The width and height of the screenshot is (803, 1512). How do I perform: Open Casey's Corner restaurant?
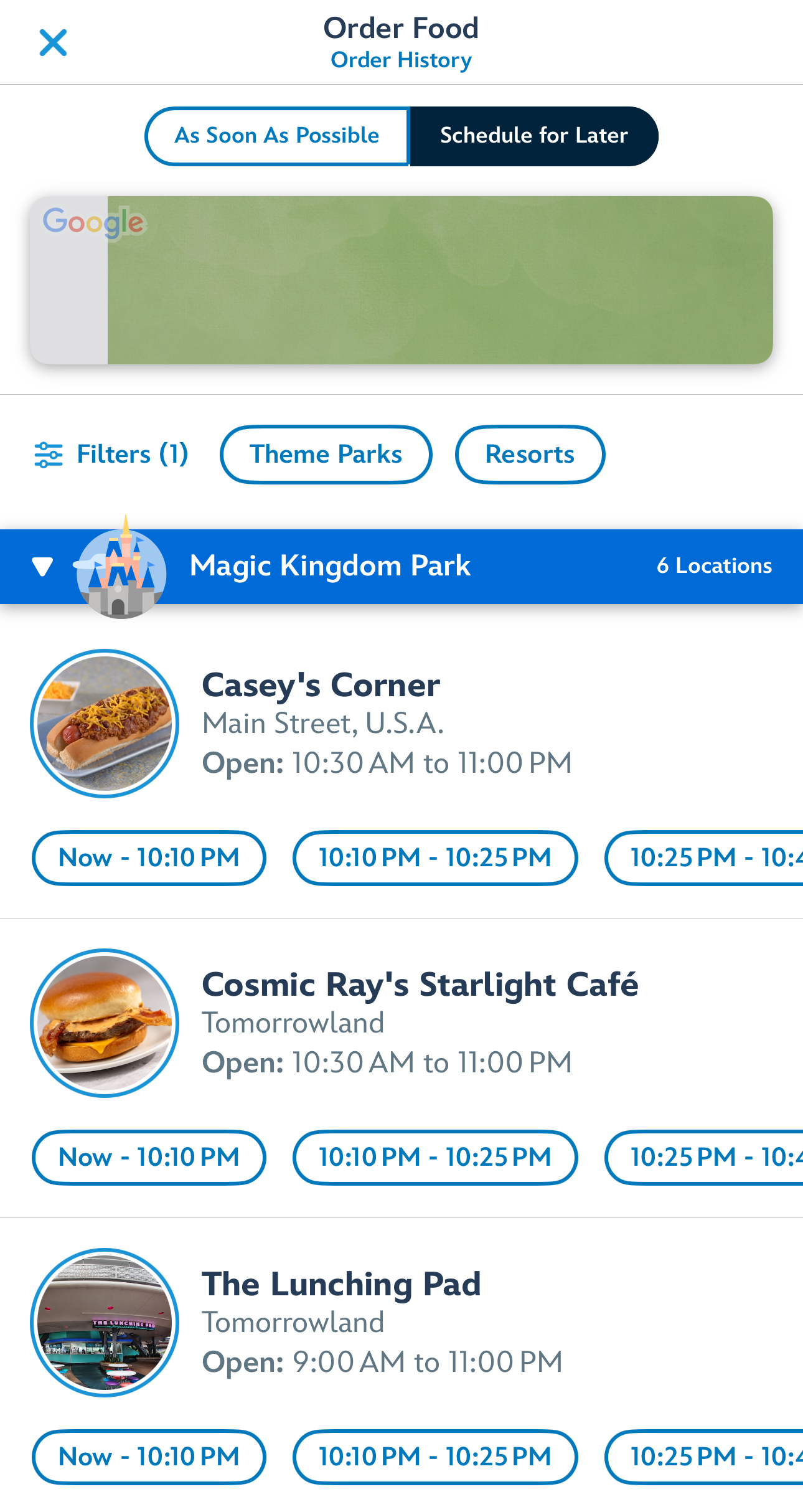click(x=321, y=686)
